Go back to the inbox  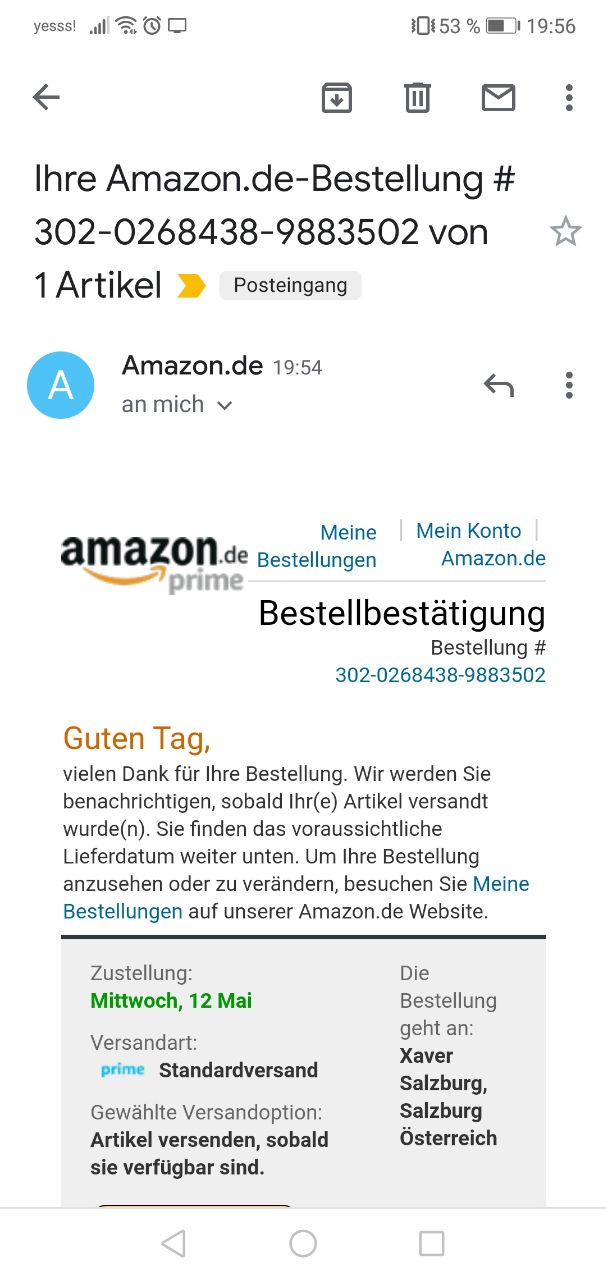(x=46, y=97)
